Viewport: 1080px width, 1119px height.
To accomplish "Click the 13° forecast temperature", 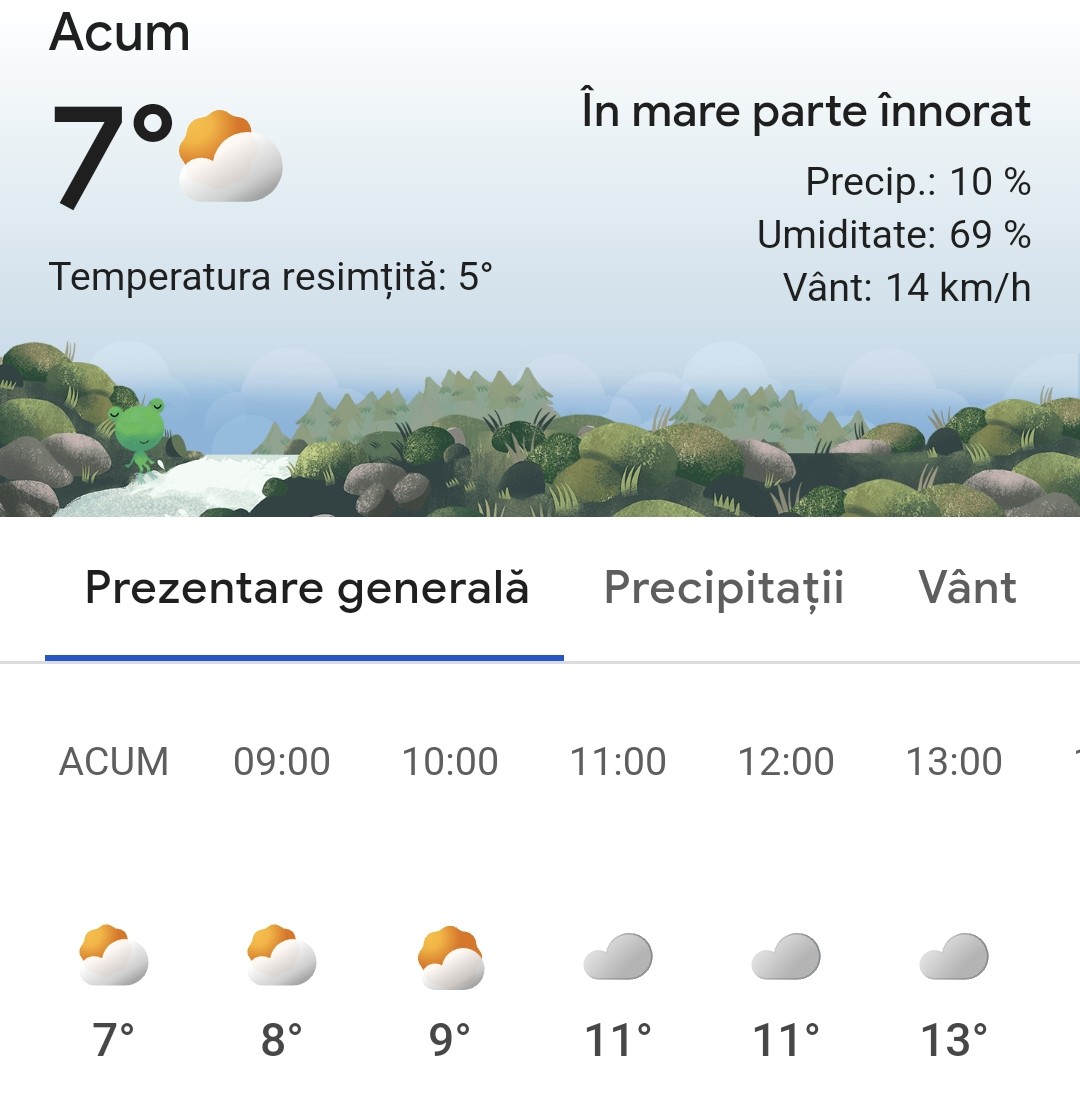I will tap(950, 1038).
